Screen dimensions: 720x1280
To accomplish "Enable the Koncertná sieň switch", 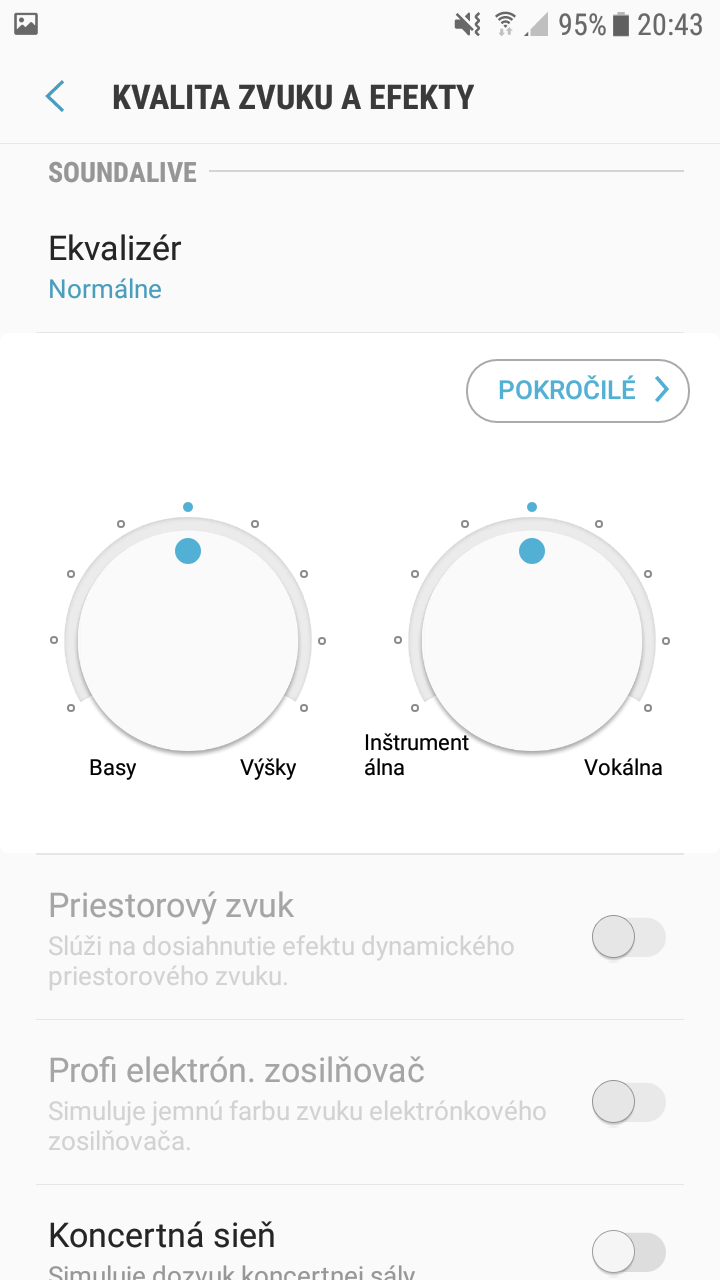I will (629, 1252).
